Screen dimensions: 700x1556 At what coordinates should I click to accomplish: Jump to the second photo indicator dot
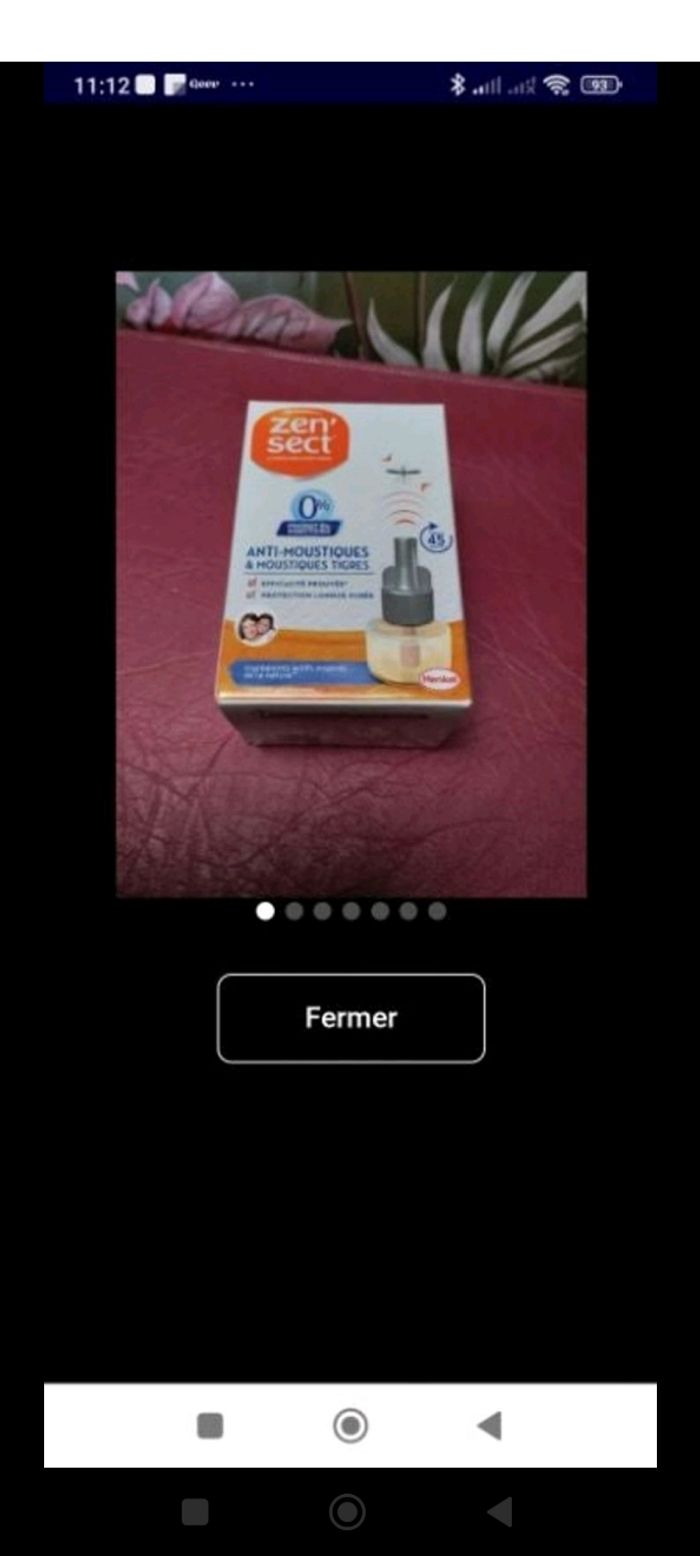pos(294,911)
